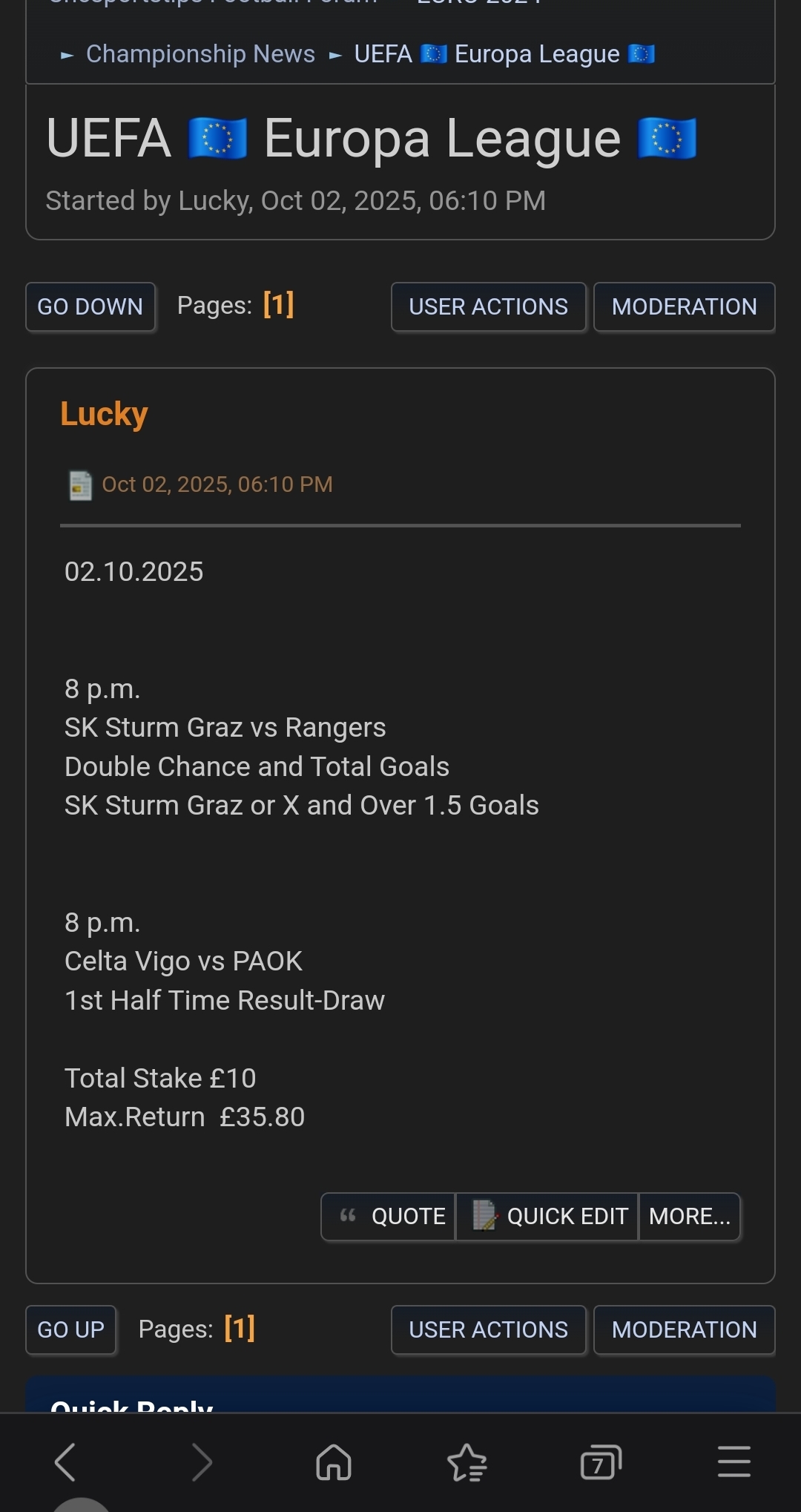This screenshot has height=1512, width=801.
Task: Open the UEFA Europa League breadcrumb link
Action: [x=504, y=54]
